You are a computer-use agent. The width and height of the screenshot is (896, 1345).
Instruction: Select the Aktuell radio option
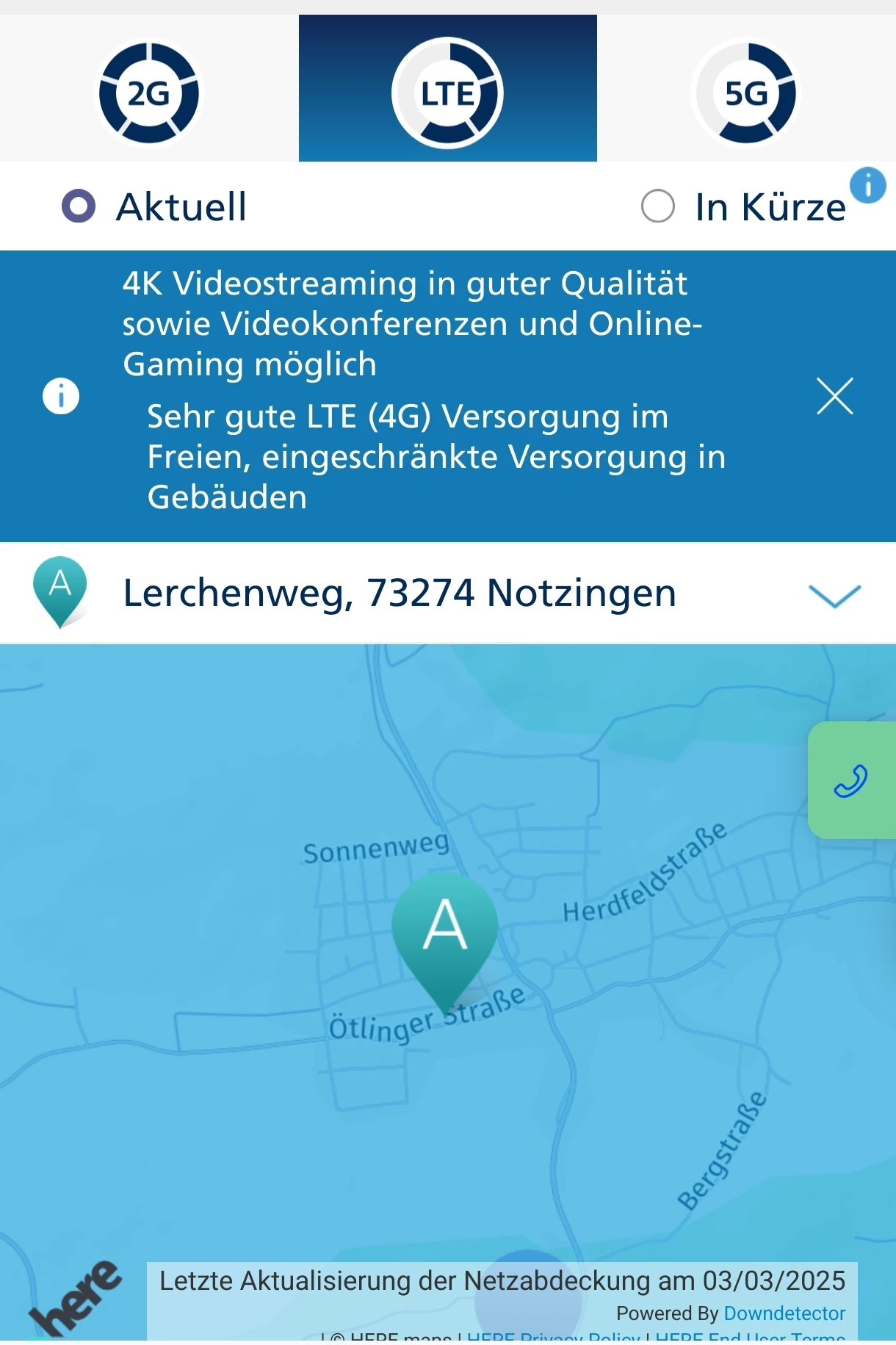pyautogui.click(x=79, y=206)
